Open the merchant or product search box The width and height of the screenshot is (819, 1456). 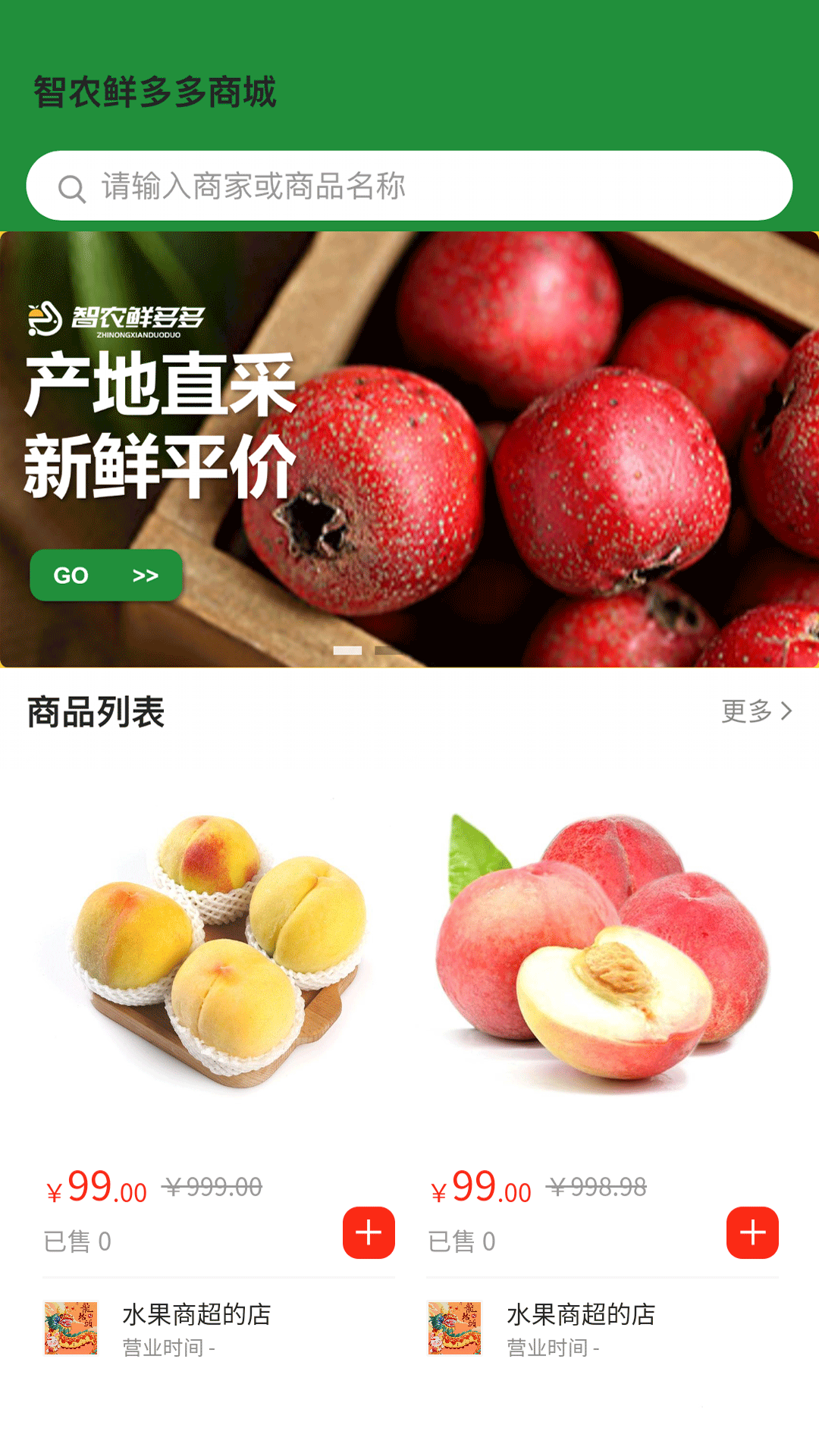point(409,186)
